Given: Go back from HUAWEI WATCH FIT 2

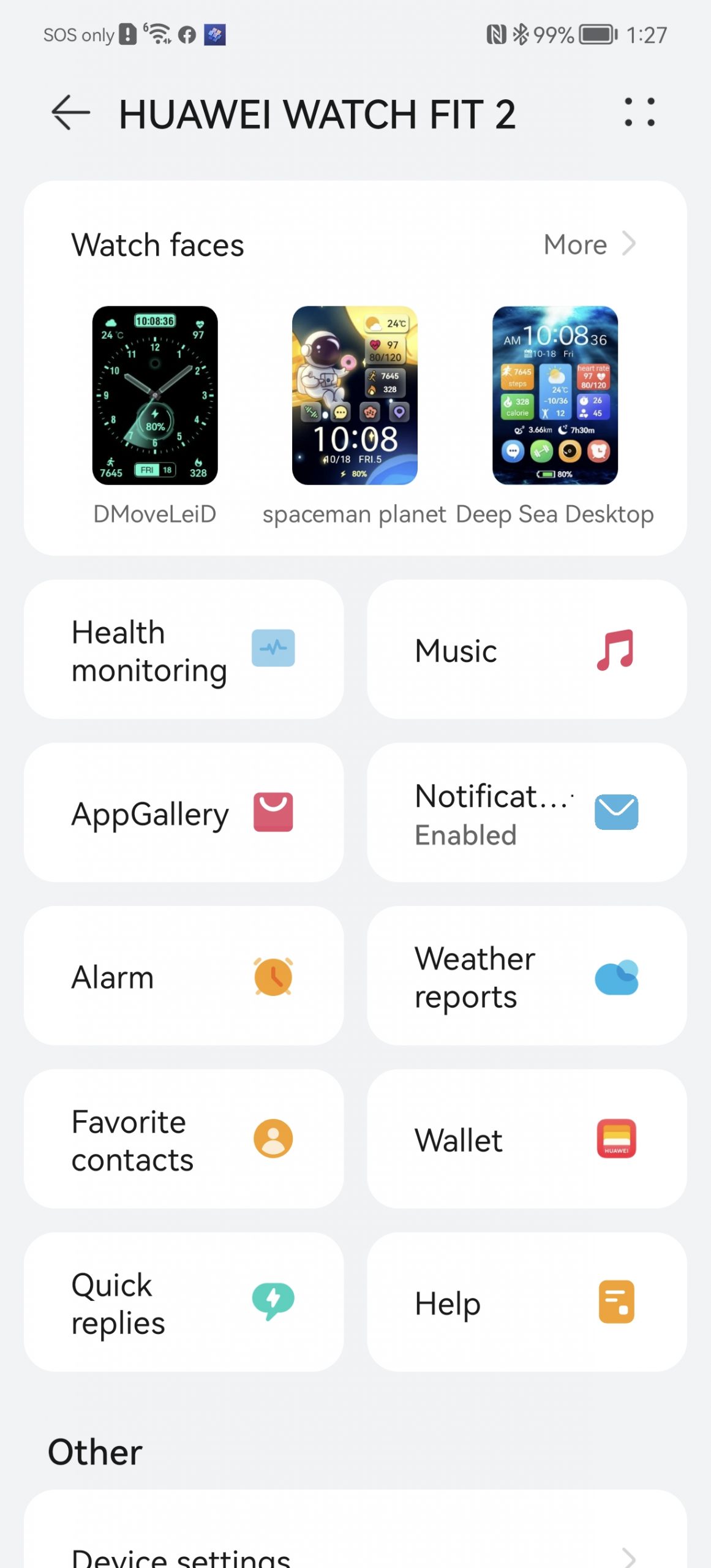Looking at the screenshot, I should pos(70,113).
